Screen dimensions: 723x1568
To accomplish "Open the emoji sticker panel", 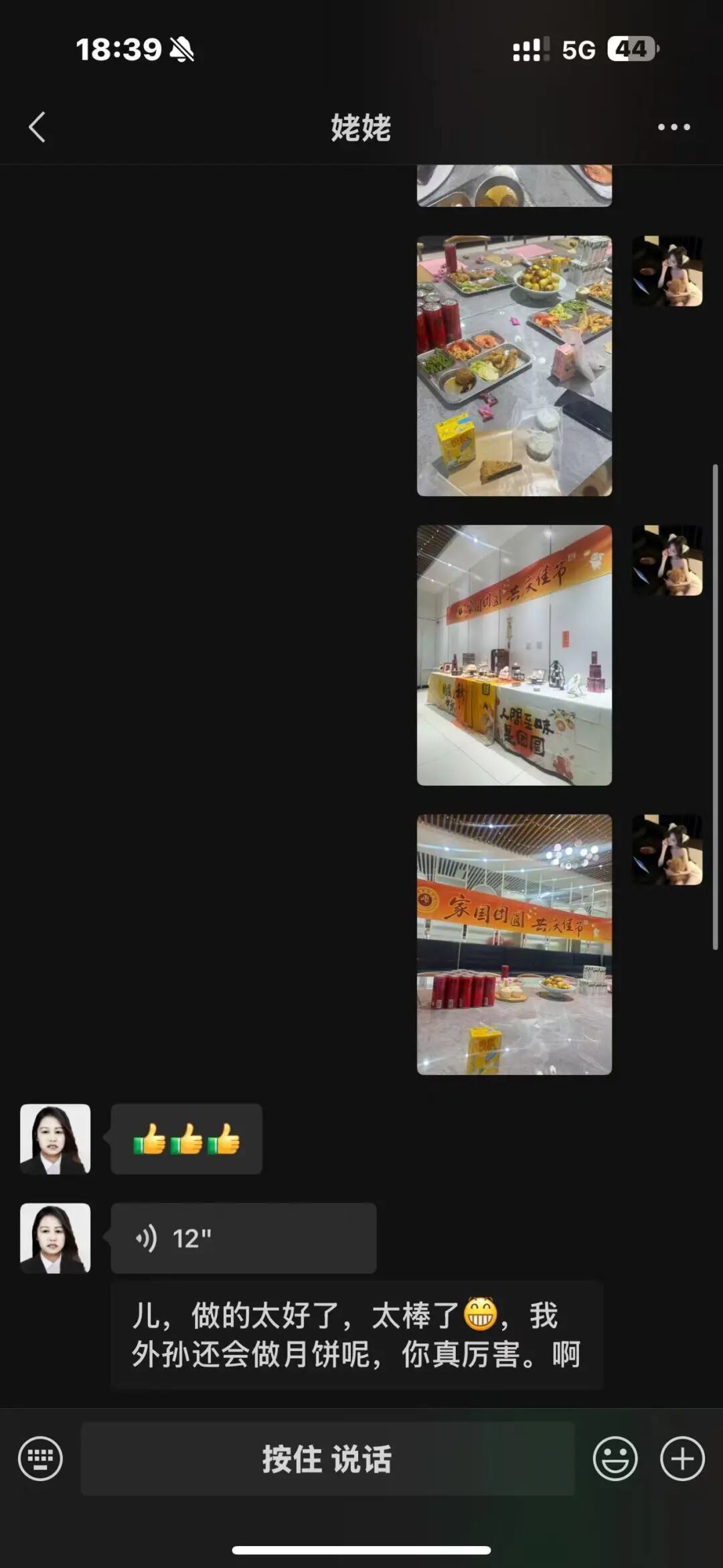I will click(615, 1458).
